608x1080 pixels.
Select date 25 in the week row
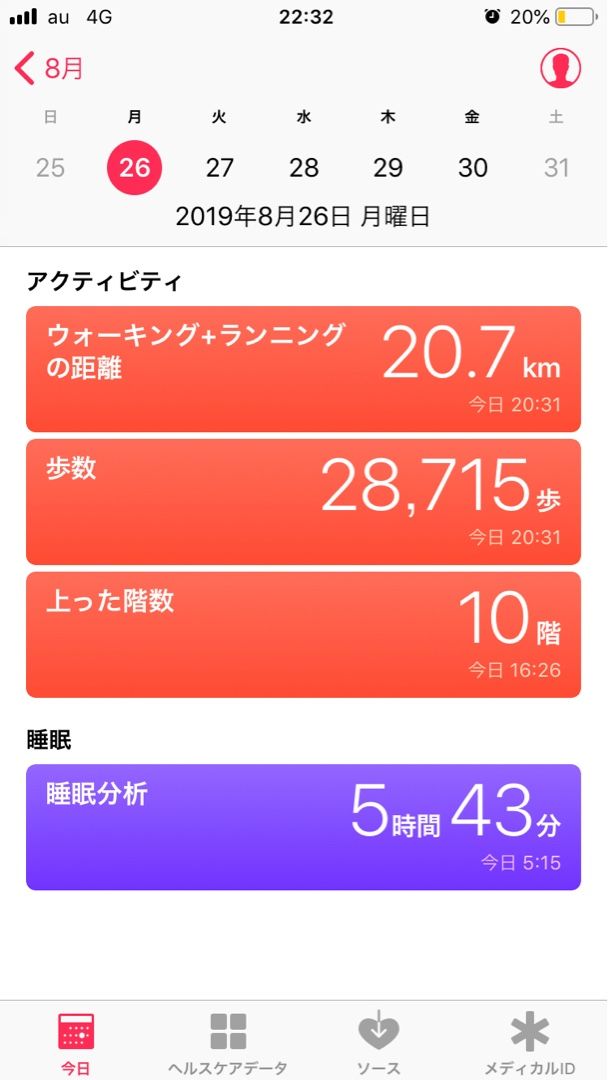point(50,167)
